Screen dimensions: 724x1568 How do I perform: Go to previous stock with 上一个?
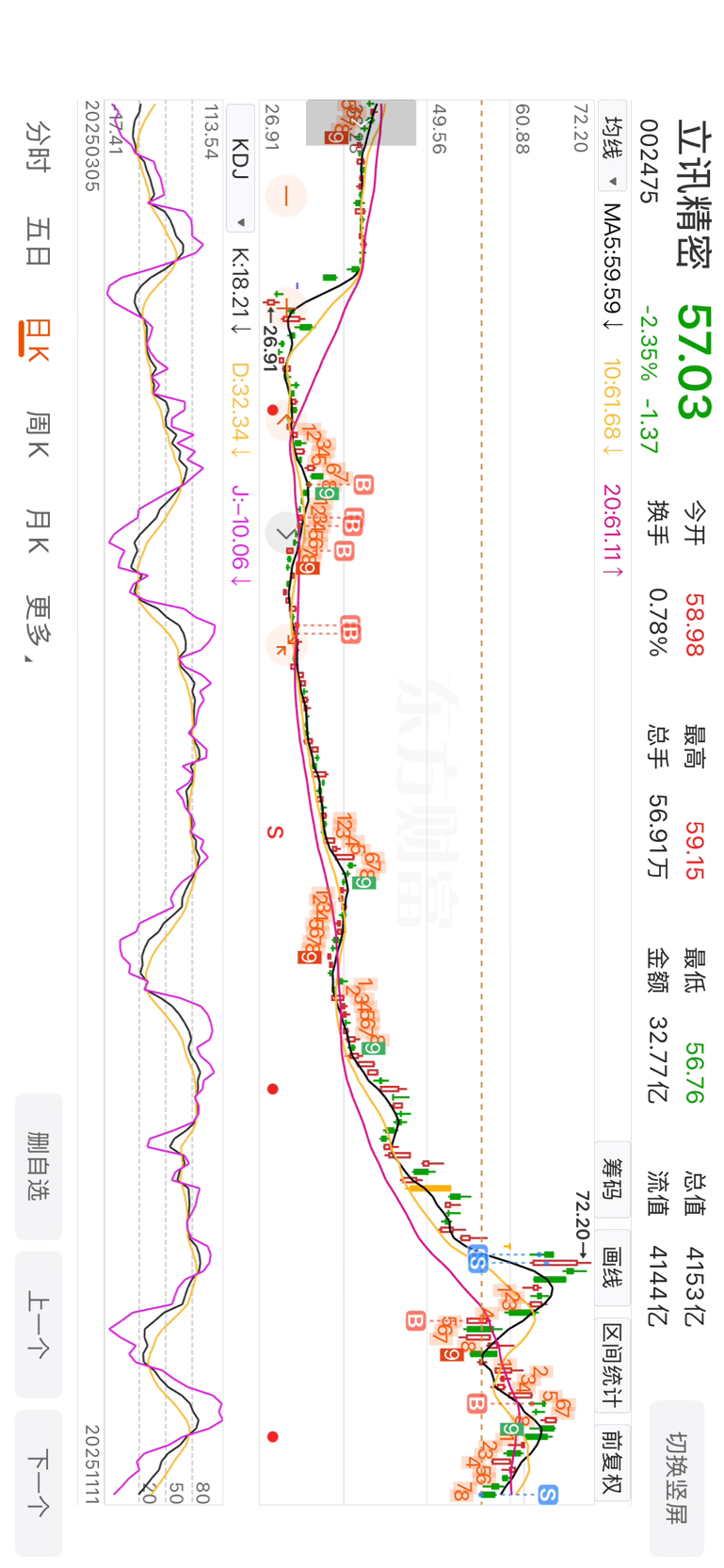point(39,1324)
